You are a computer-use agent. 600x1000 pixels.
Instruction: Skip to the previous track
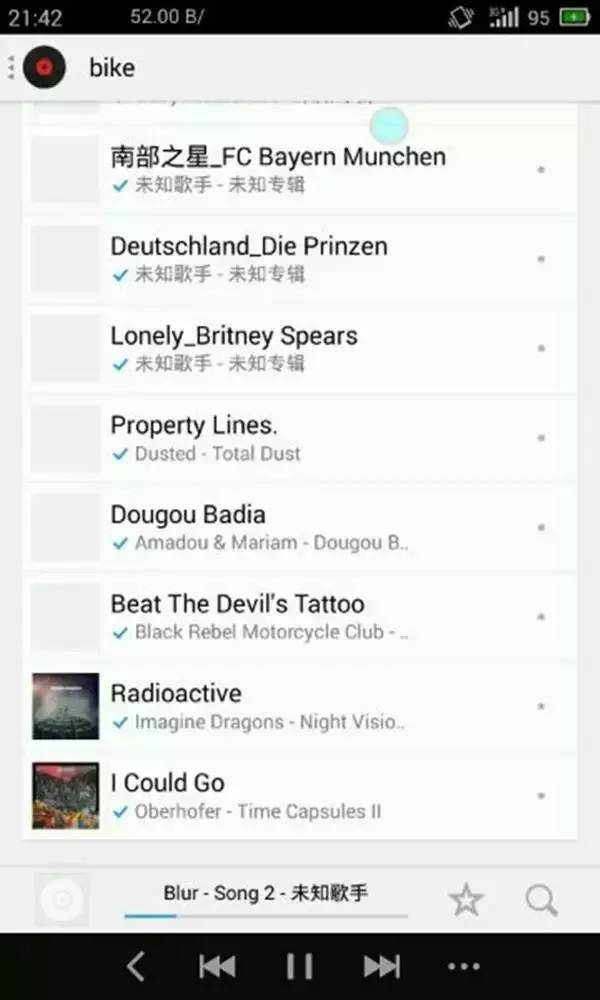[x=217, y=966]
